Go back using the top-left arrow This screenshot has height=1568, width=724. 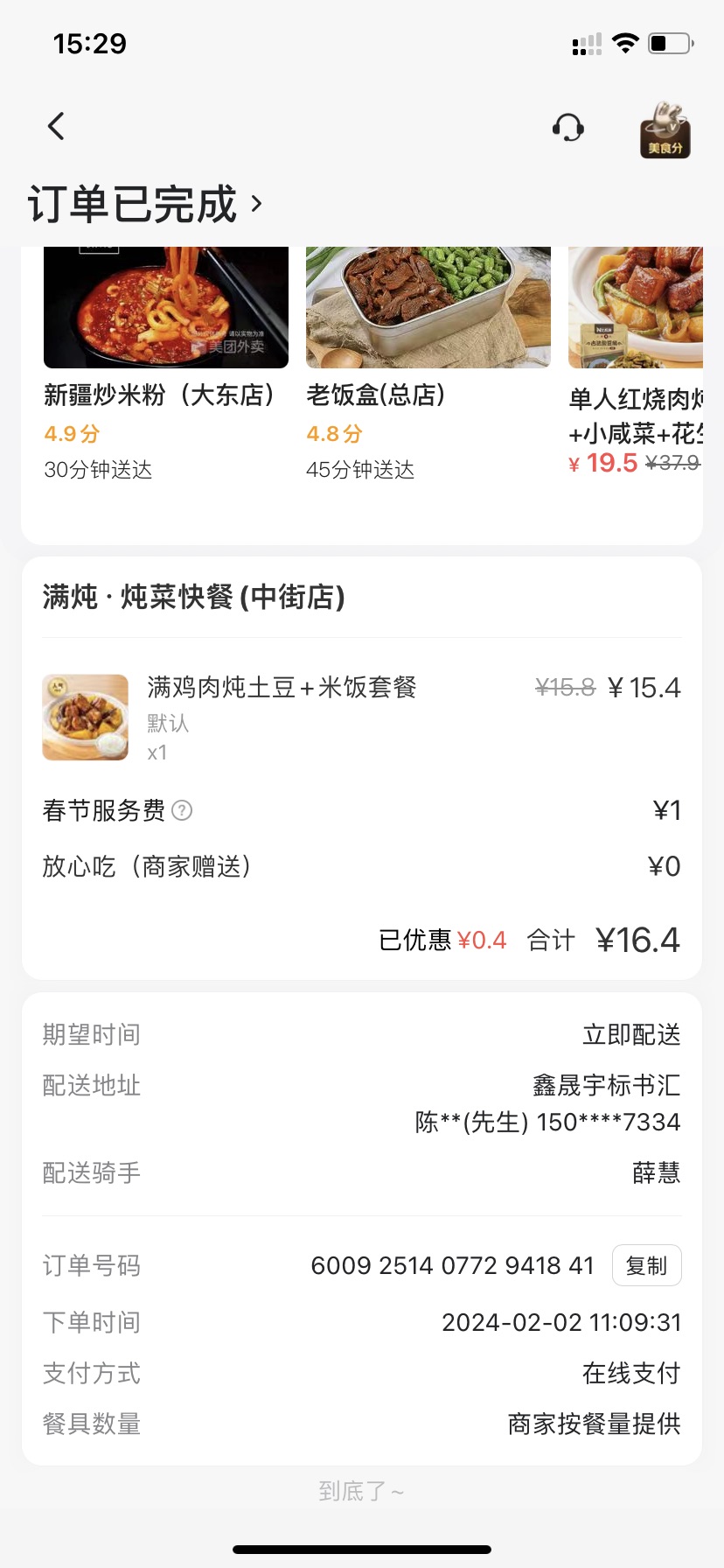56,127
